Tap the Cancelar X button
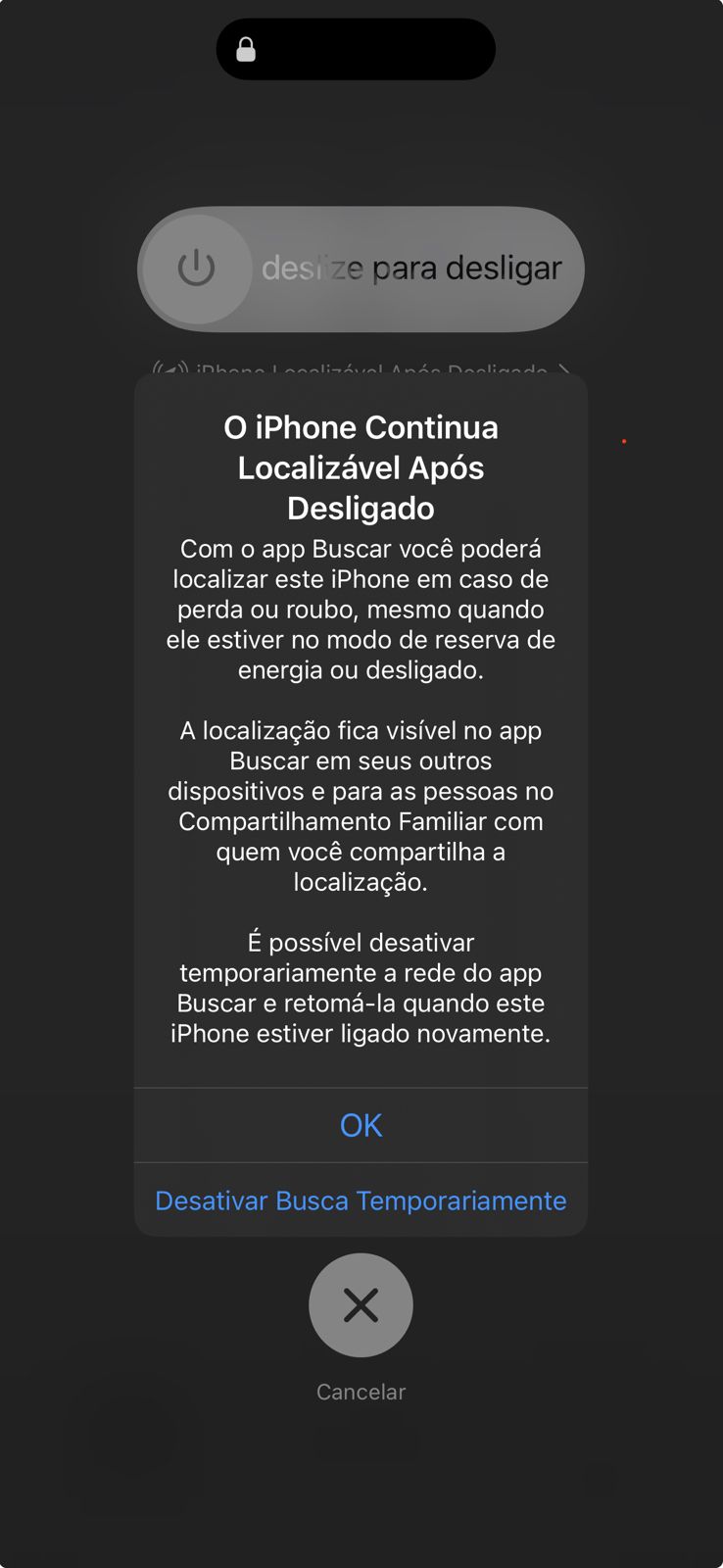 tap(361, 1305)
